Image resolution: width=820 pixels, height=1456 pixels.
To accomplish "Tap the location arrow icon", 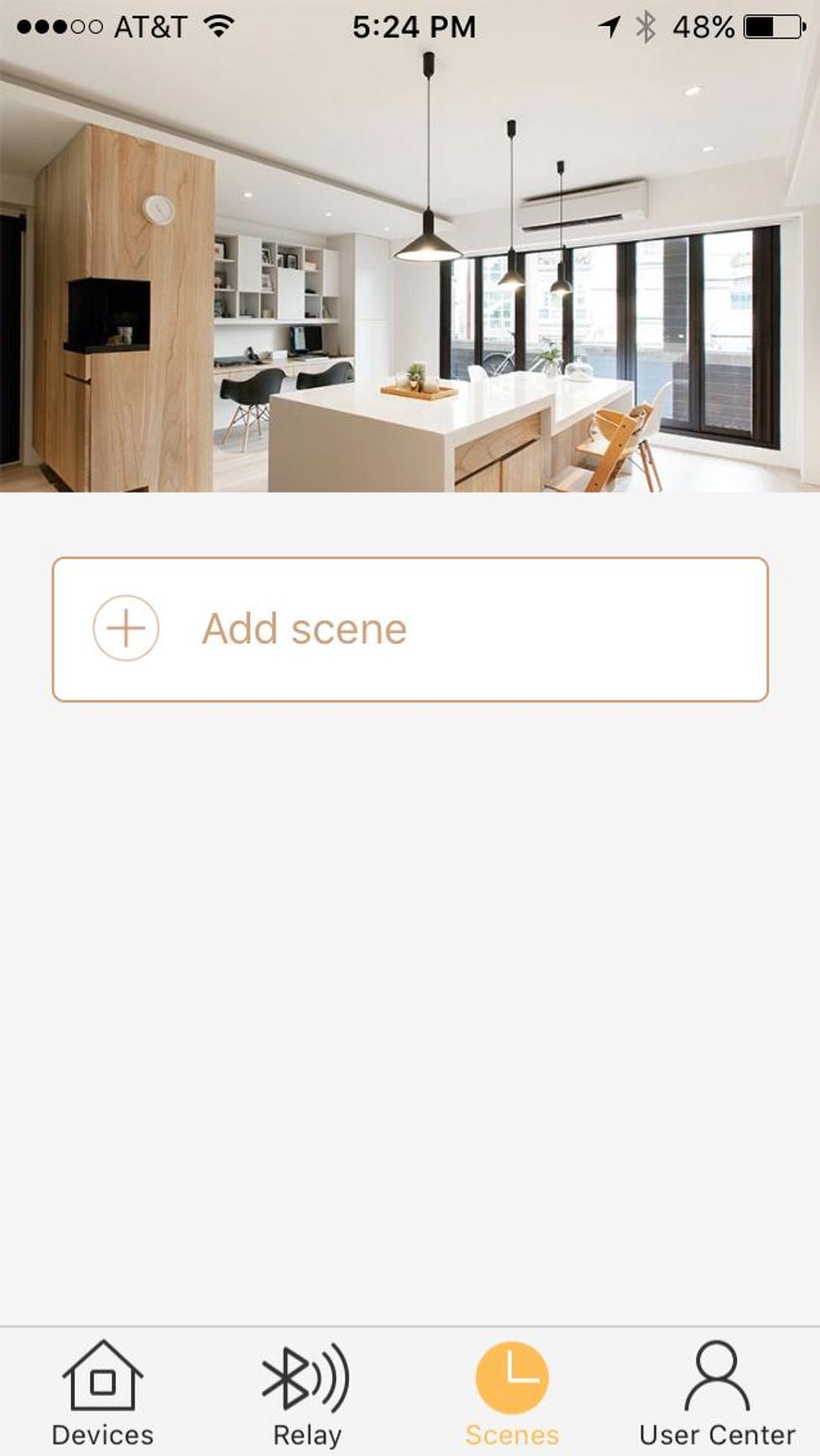I will point(608,25).
